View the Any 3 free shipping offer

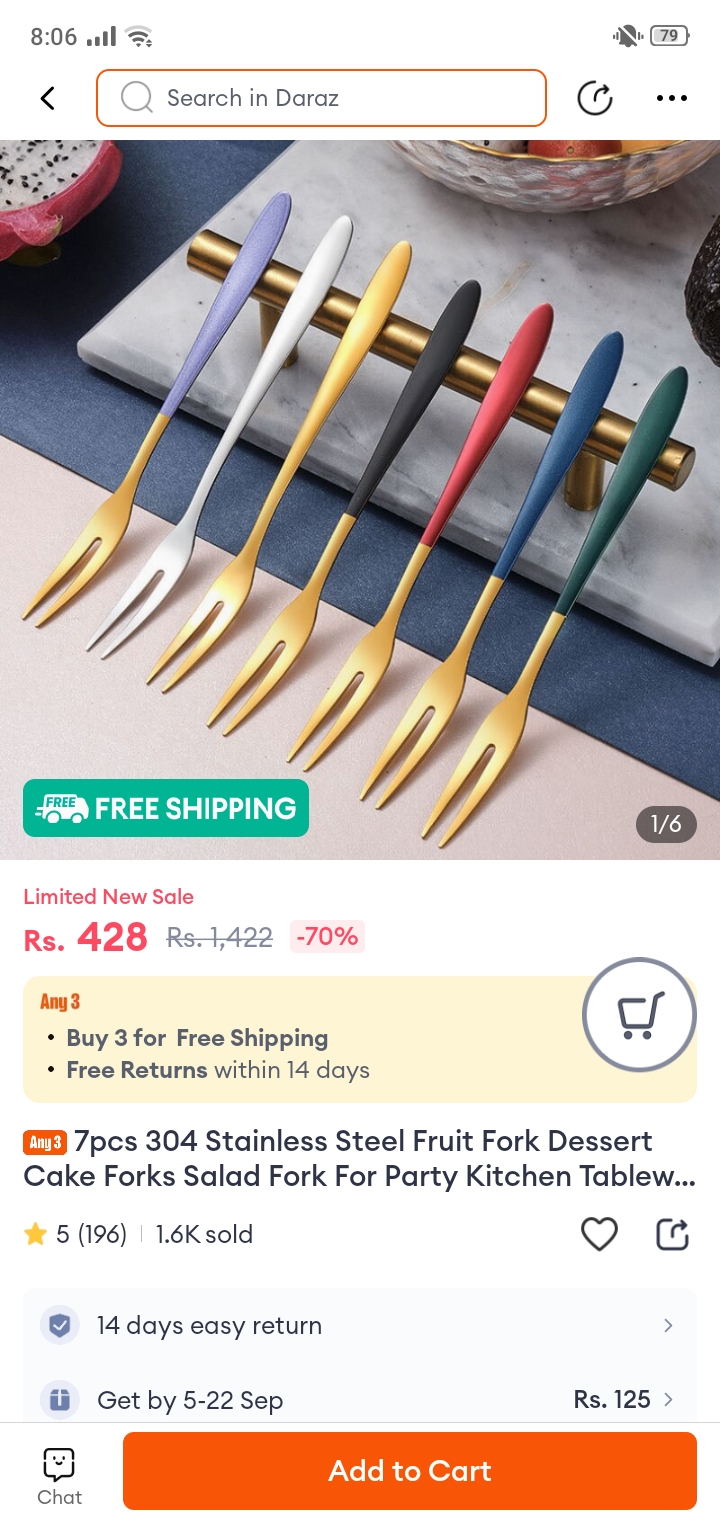(x=300, y=1040)
